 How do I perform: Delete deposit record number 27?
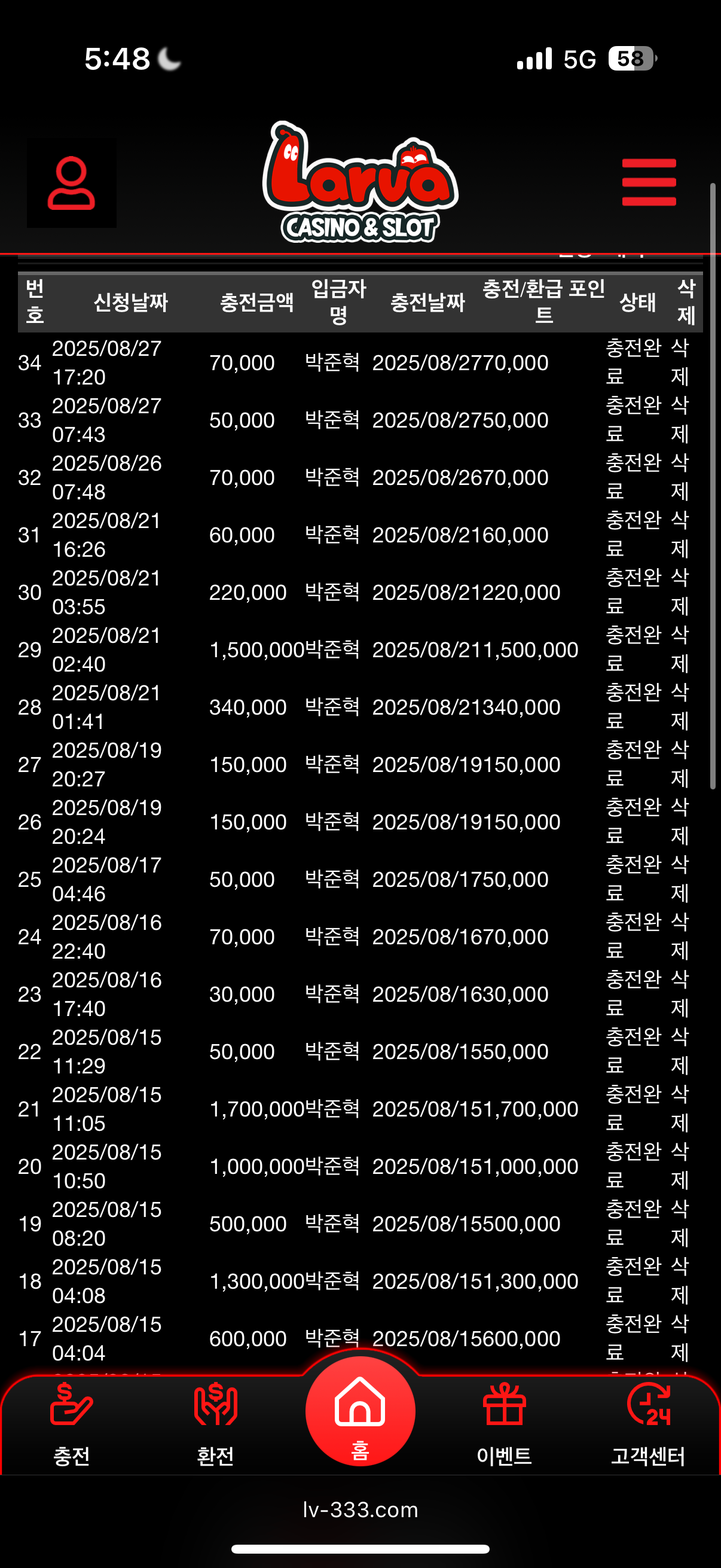tap(680, 764)
